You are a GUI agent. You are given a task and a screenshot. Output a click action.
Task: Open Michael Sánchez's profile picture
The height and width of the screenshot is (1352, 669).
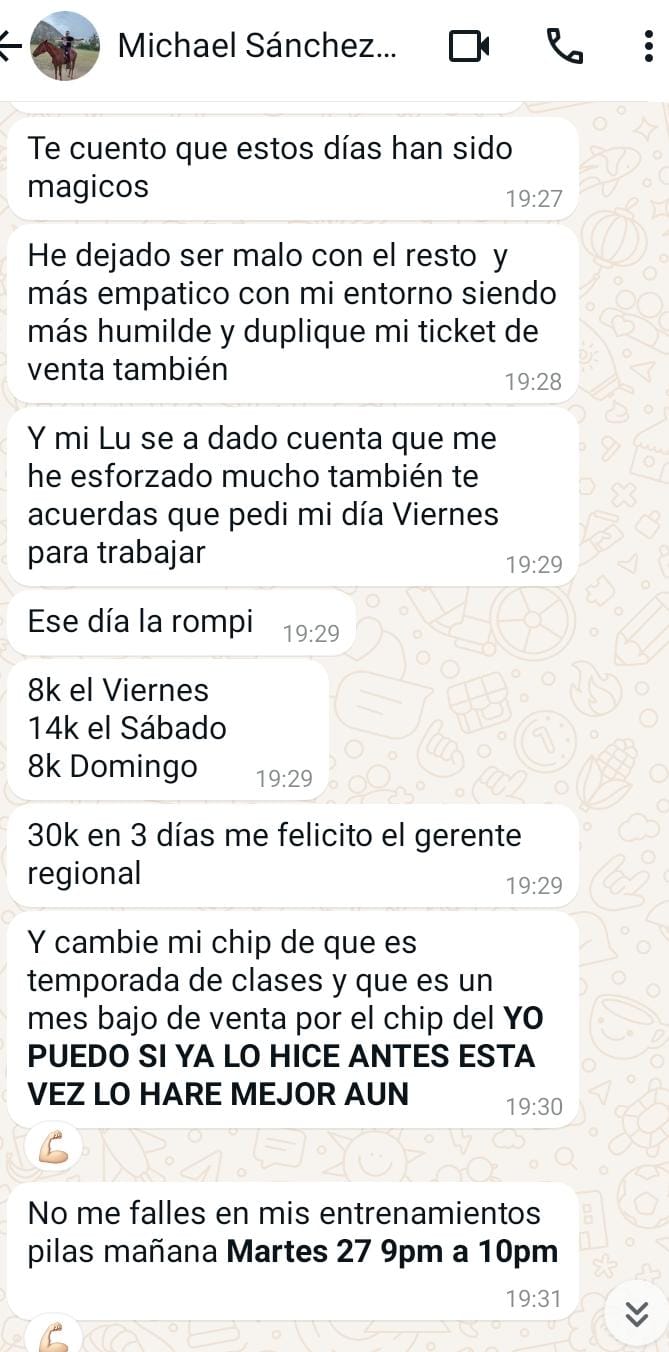(65, 46)
